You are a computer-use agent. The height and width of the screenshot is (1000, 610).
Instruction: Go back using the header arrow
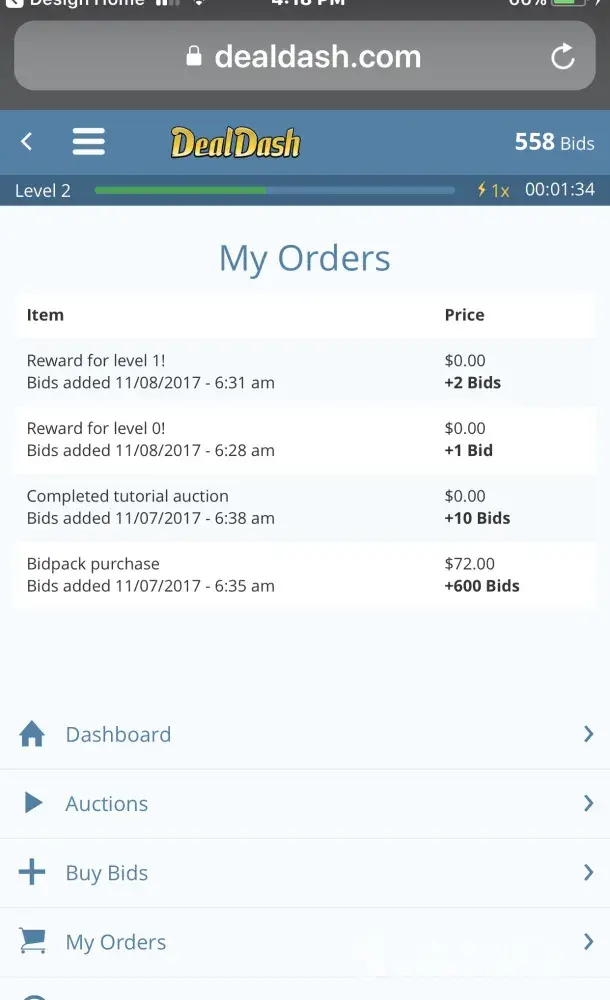tap(27, 142)
